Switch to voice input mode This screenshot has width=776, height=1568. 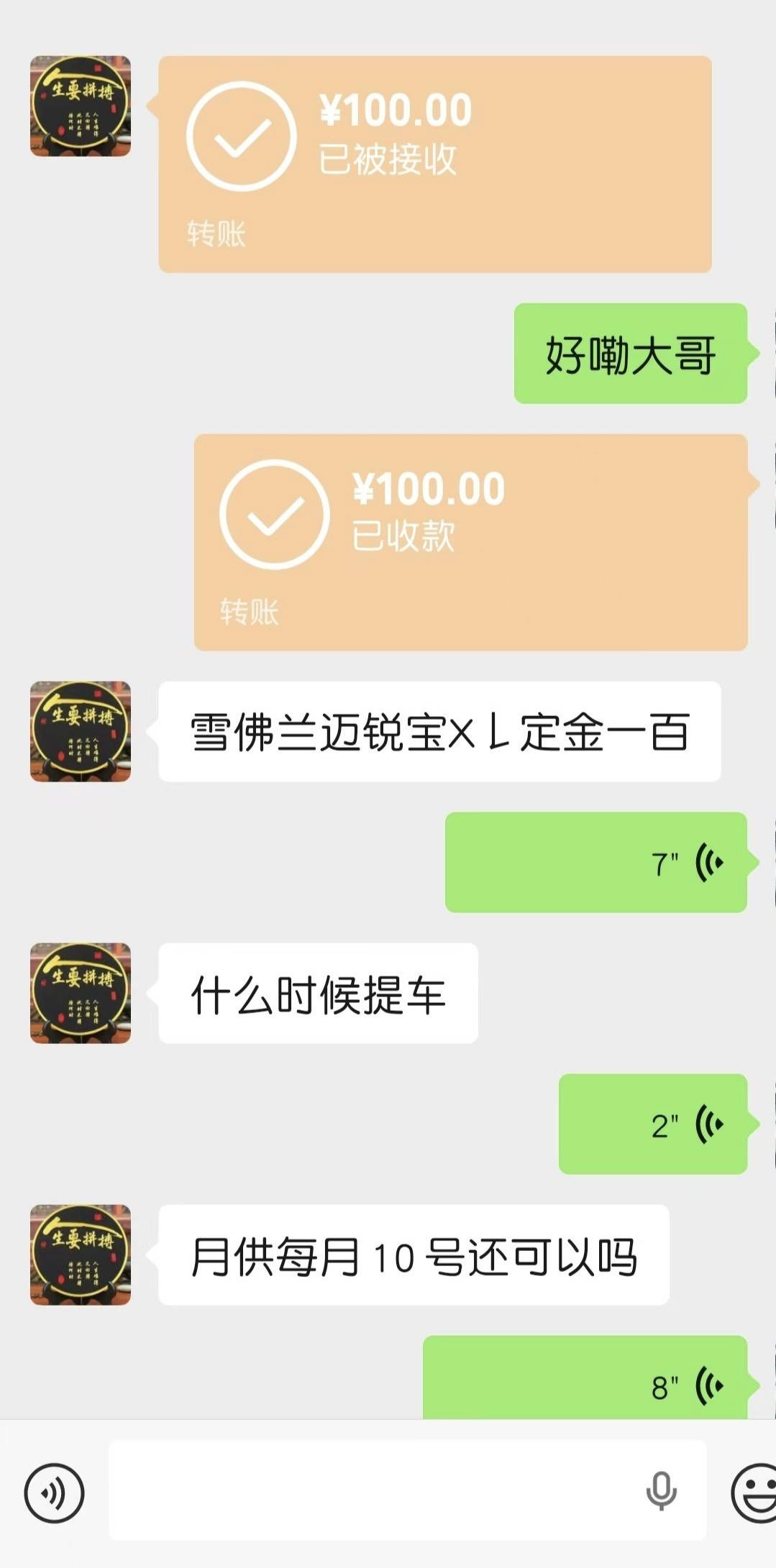54,1493
